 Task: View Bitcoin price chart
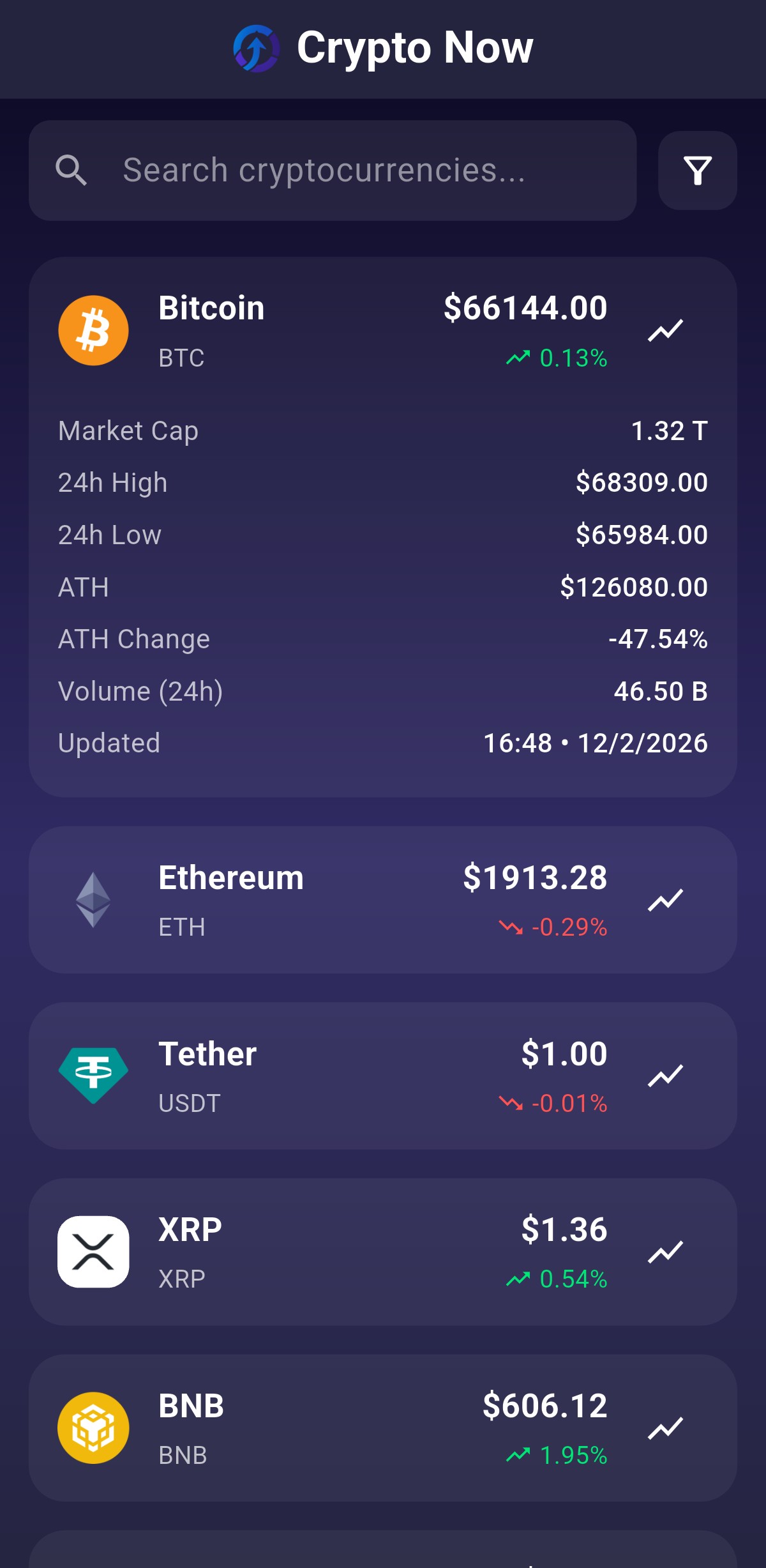pos(665,331)
